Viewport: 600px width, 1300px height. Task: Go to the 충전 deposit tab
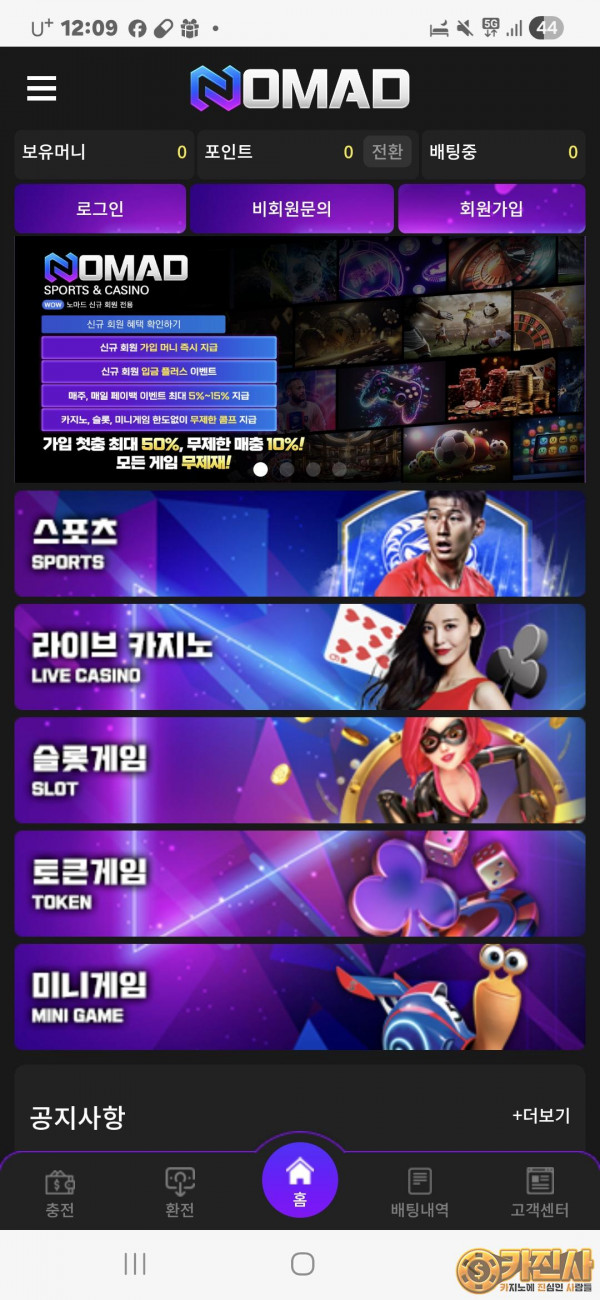coord(60,1194)
